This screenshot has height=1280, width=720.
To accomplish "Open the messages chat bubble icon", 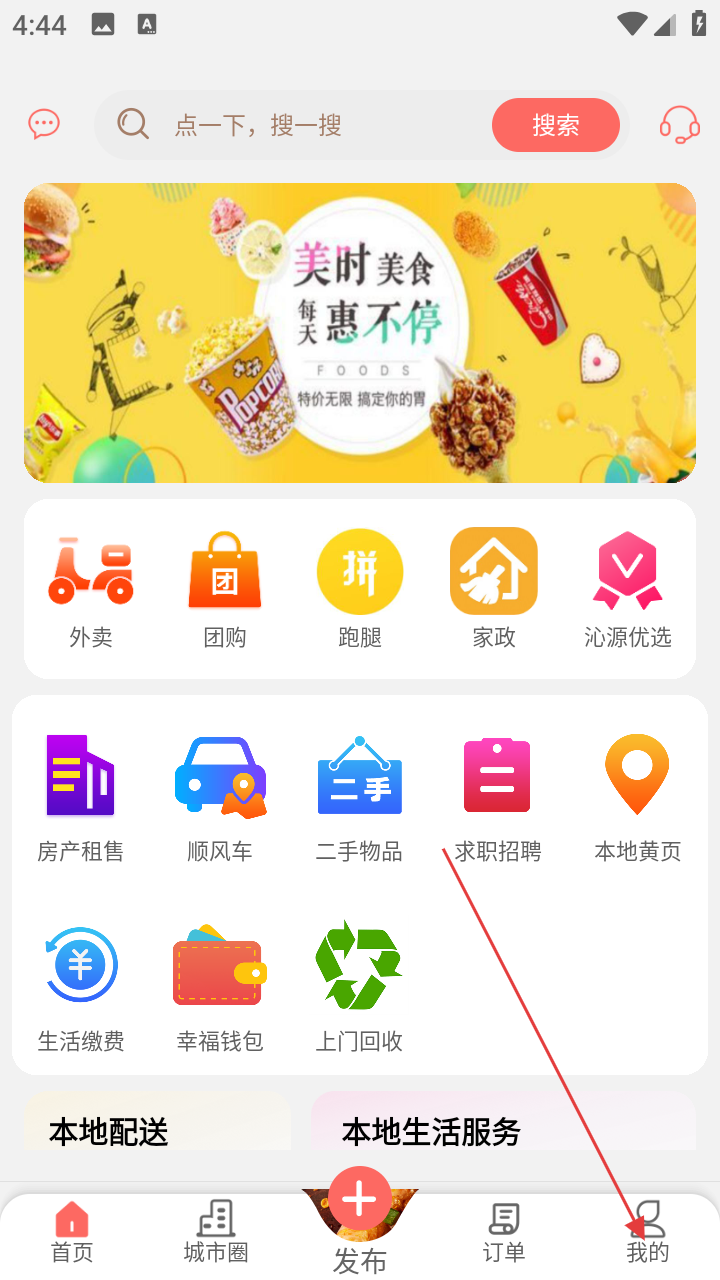I will (x=44, y=125).
